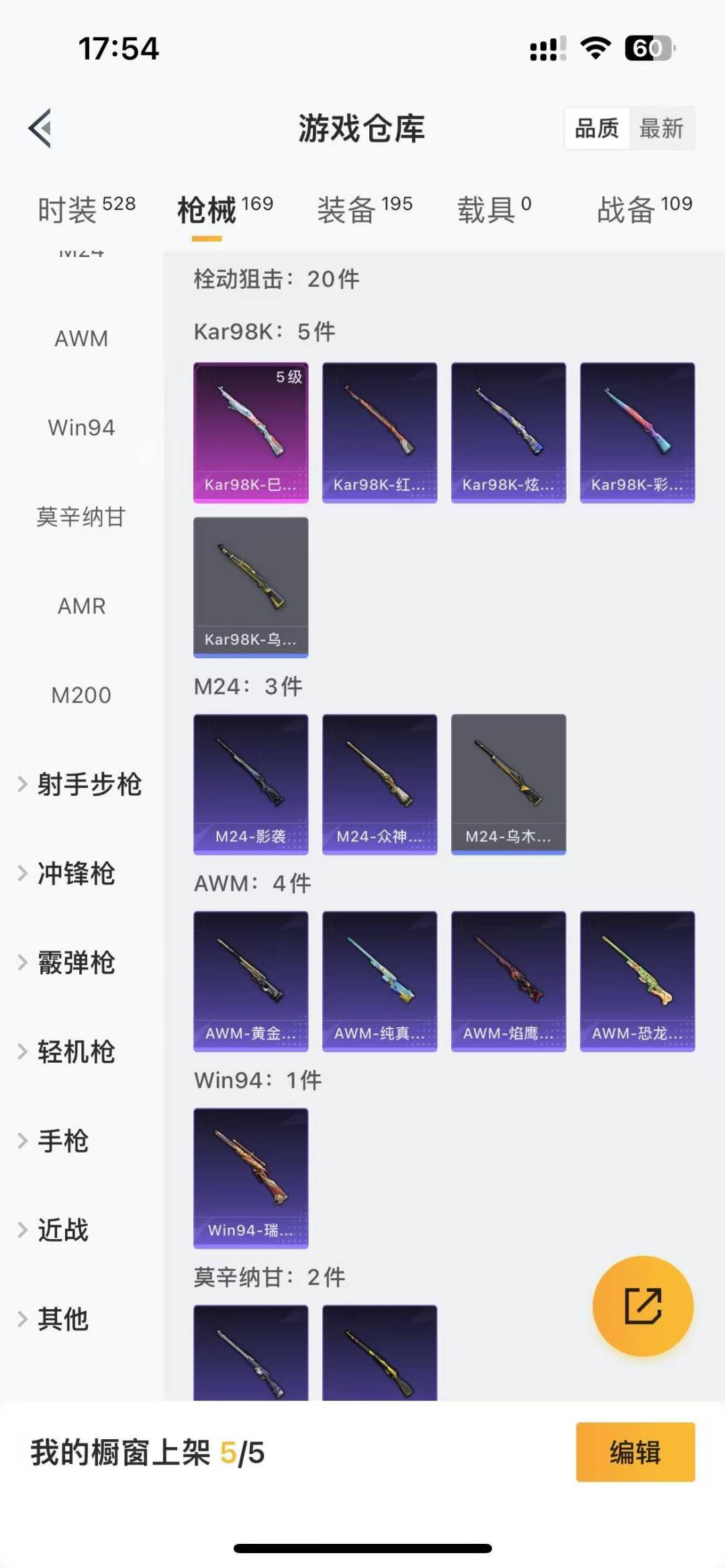Go back using the top-left arrow
Viewport: 725px width, 1568px height.
pos(40,127)
